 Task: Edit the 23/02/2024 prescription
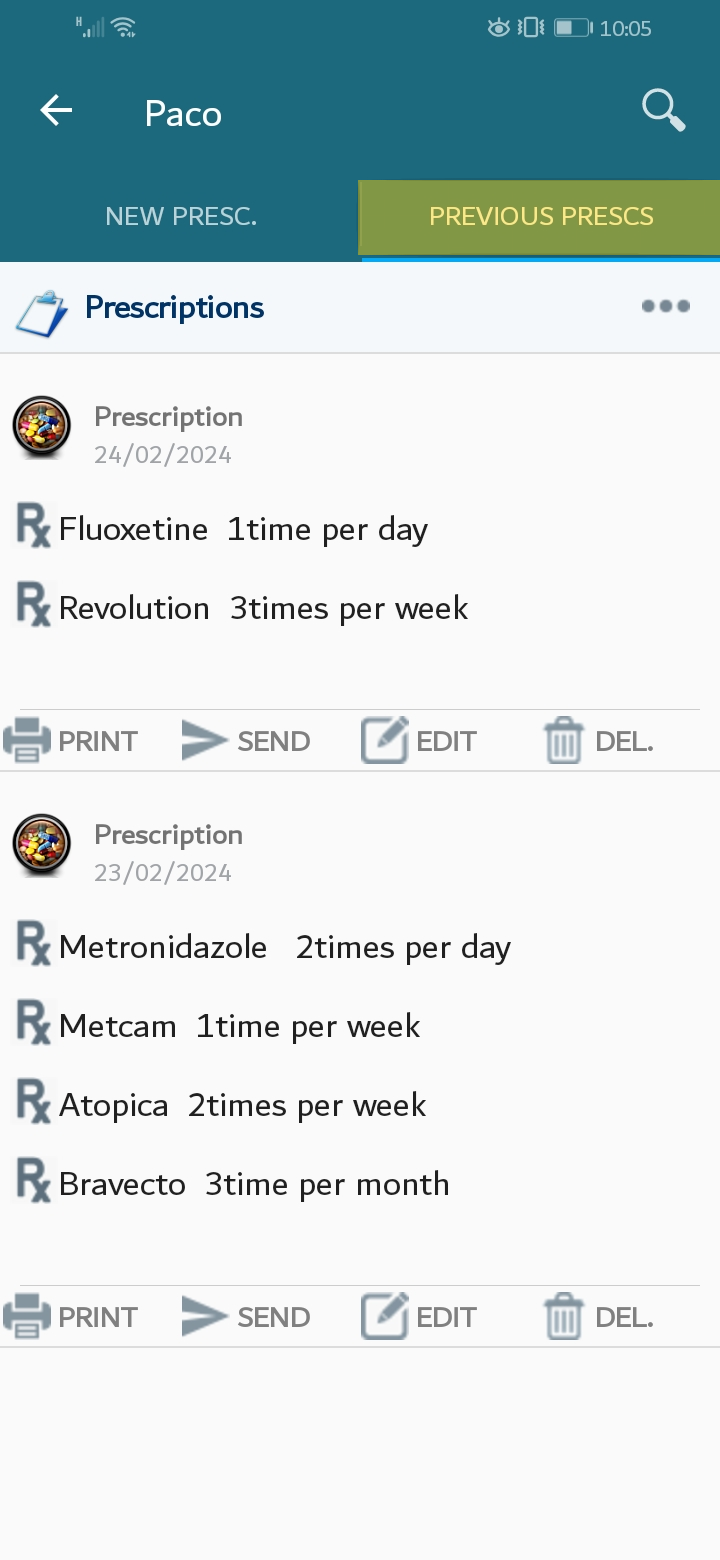click(419, 1317)
